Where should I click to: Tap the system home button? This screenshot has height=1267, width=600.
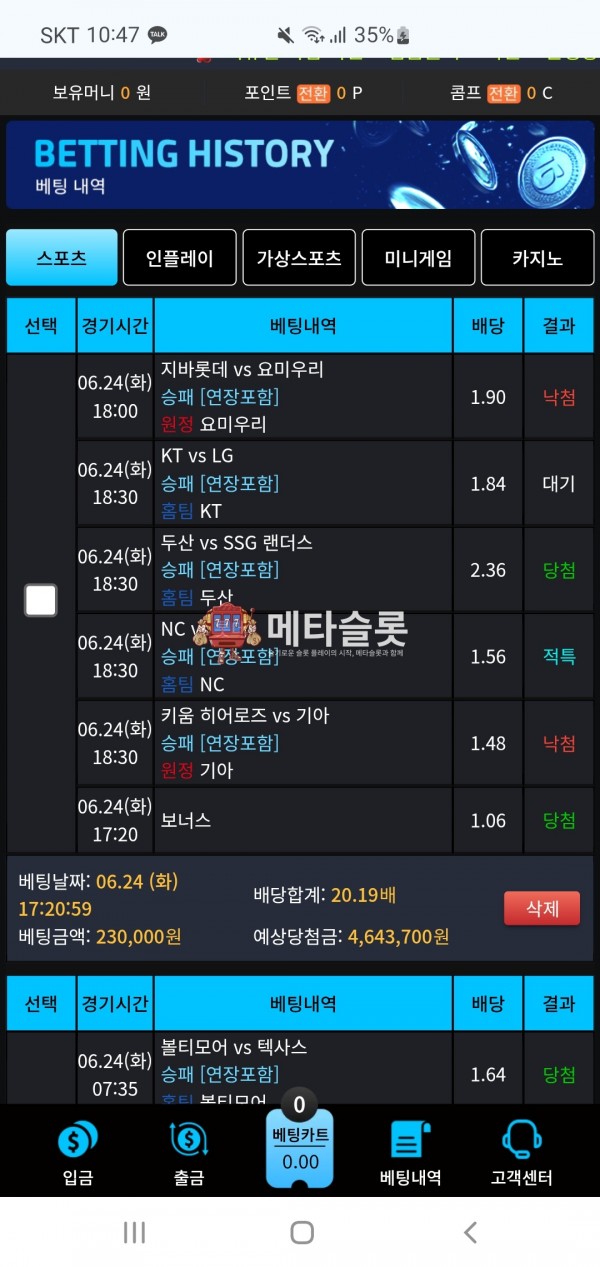tap(302, 1232)
